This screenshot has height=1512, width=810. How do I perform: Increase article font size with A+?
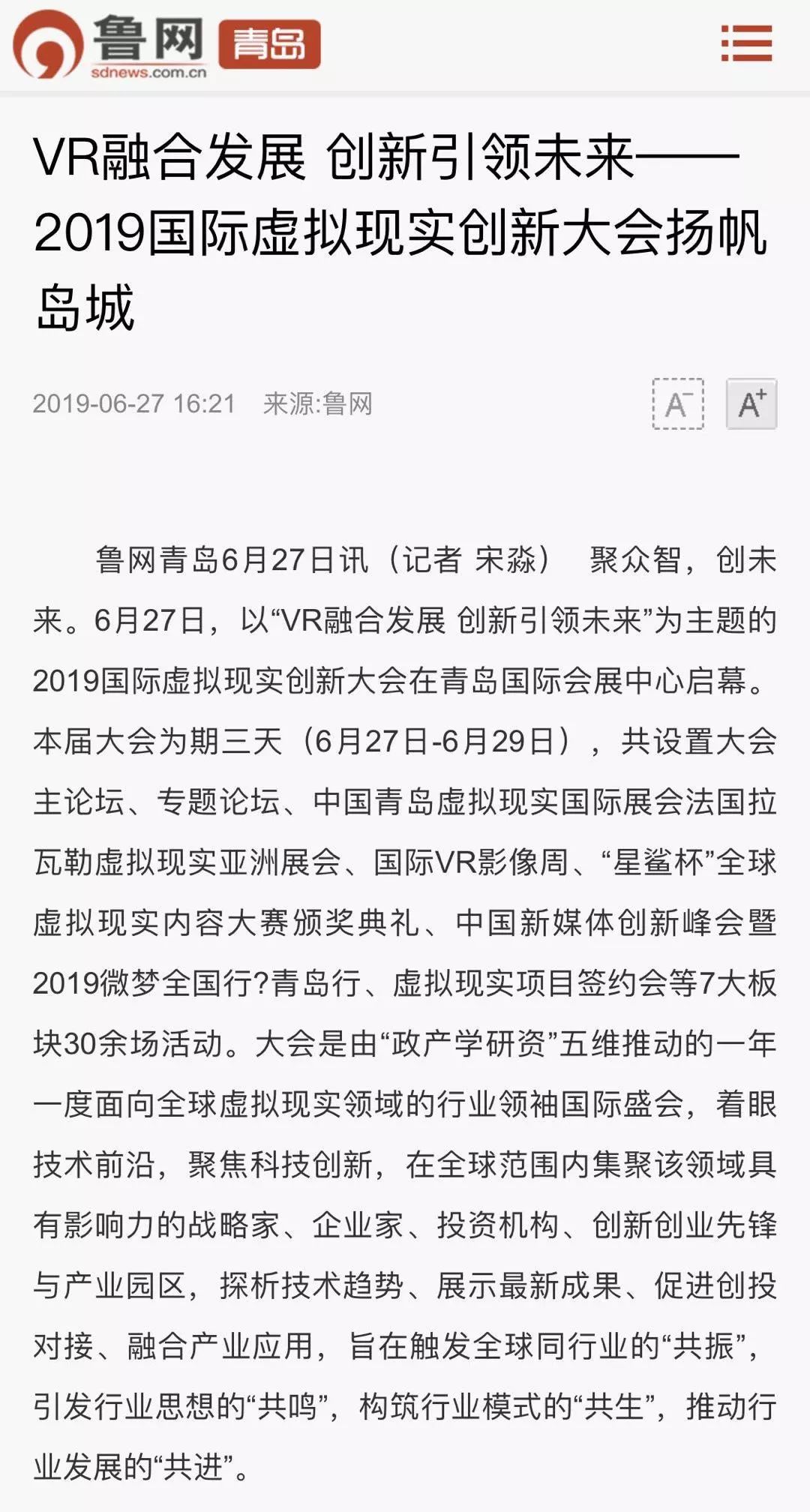click(x=751, y=404)
